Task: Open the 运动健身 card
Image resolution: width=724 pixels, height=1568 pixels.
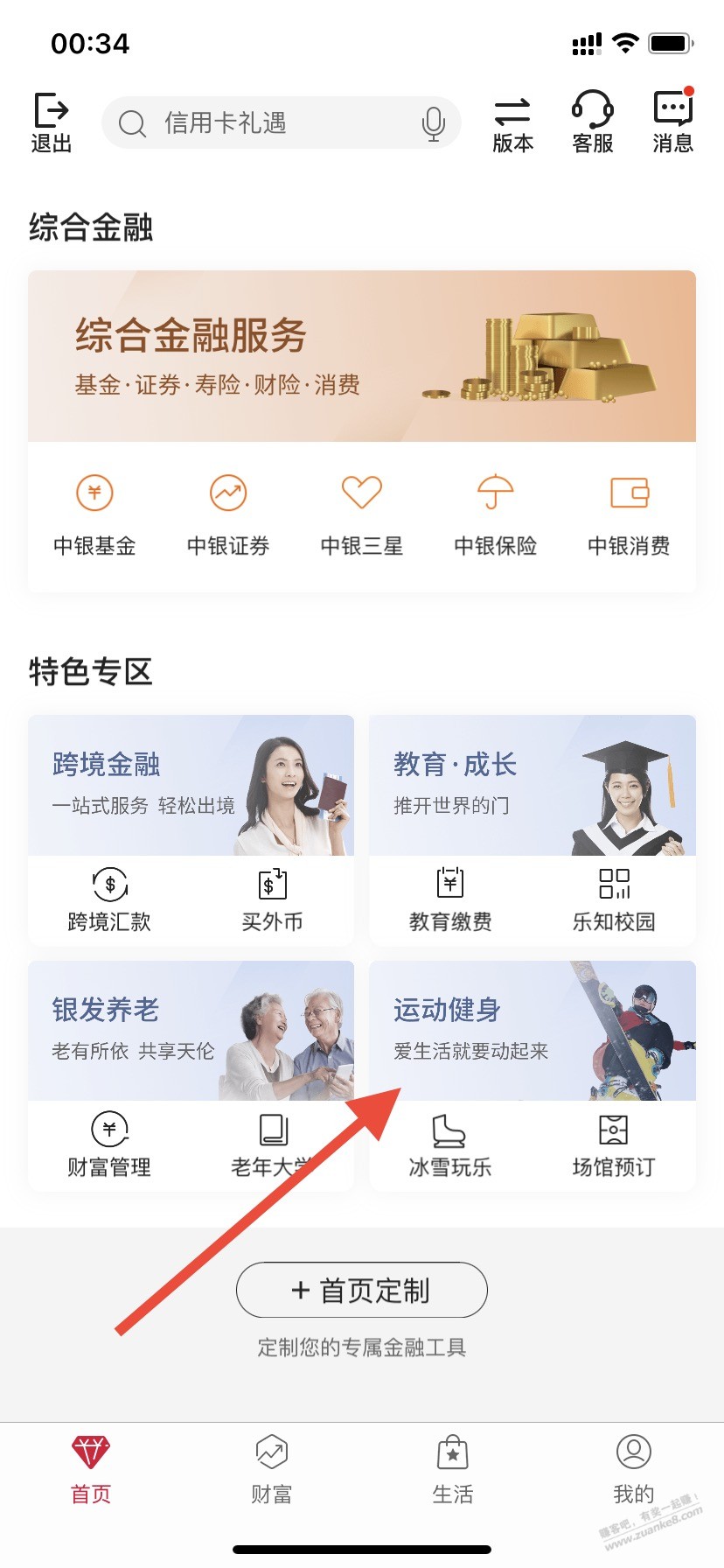Action: click(x=532, y=1031)
